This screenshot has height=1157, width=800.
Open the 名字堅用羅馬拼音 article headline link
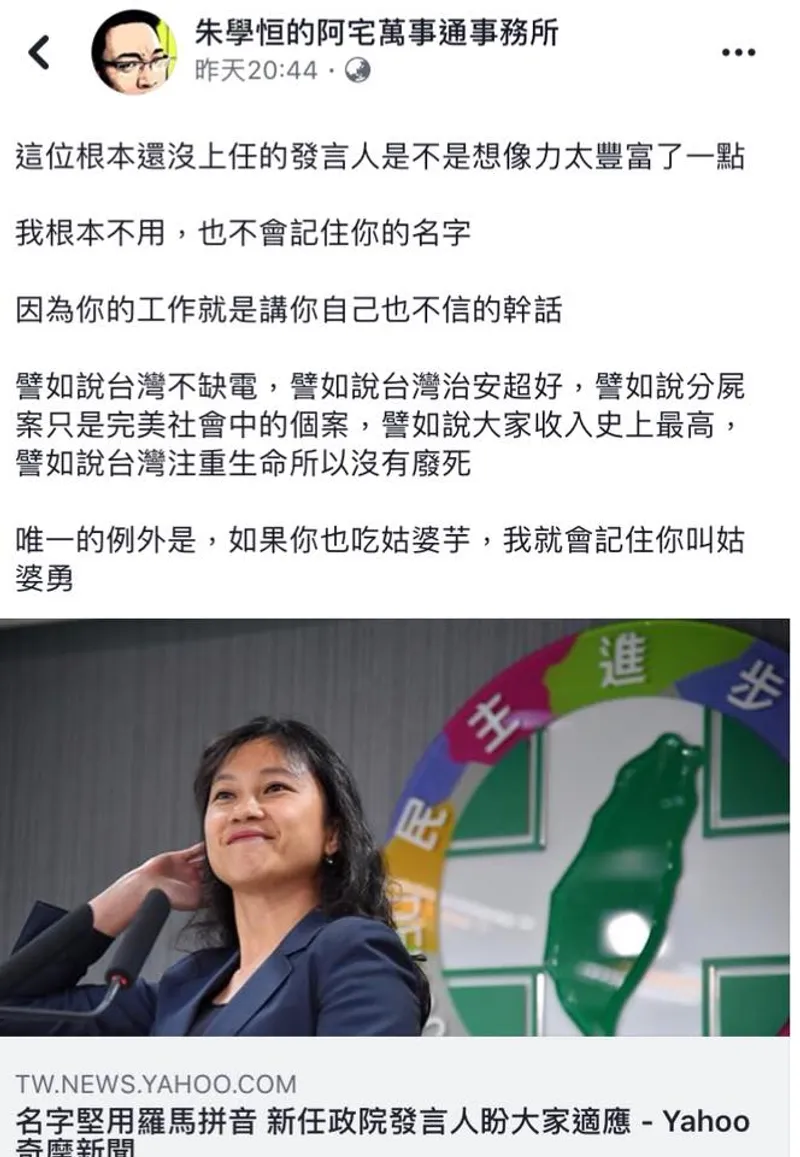point(383,1123)
